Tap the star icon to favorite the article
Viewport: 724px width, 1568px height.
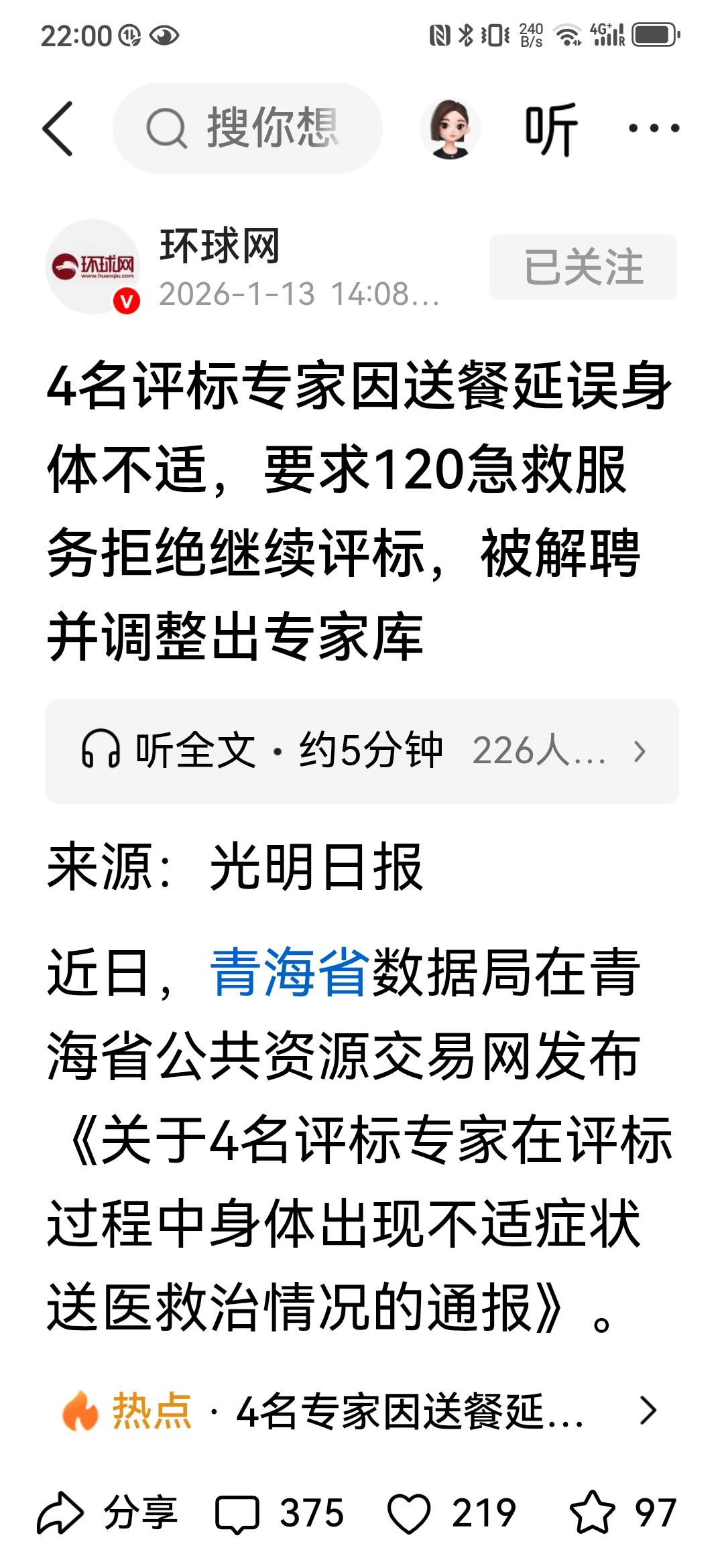[x=590, y=1511]
